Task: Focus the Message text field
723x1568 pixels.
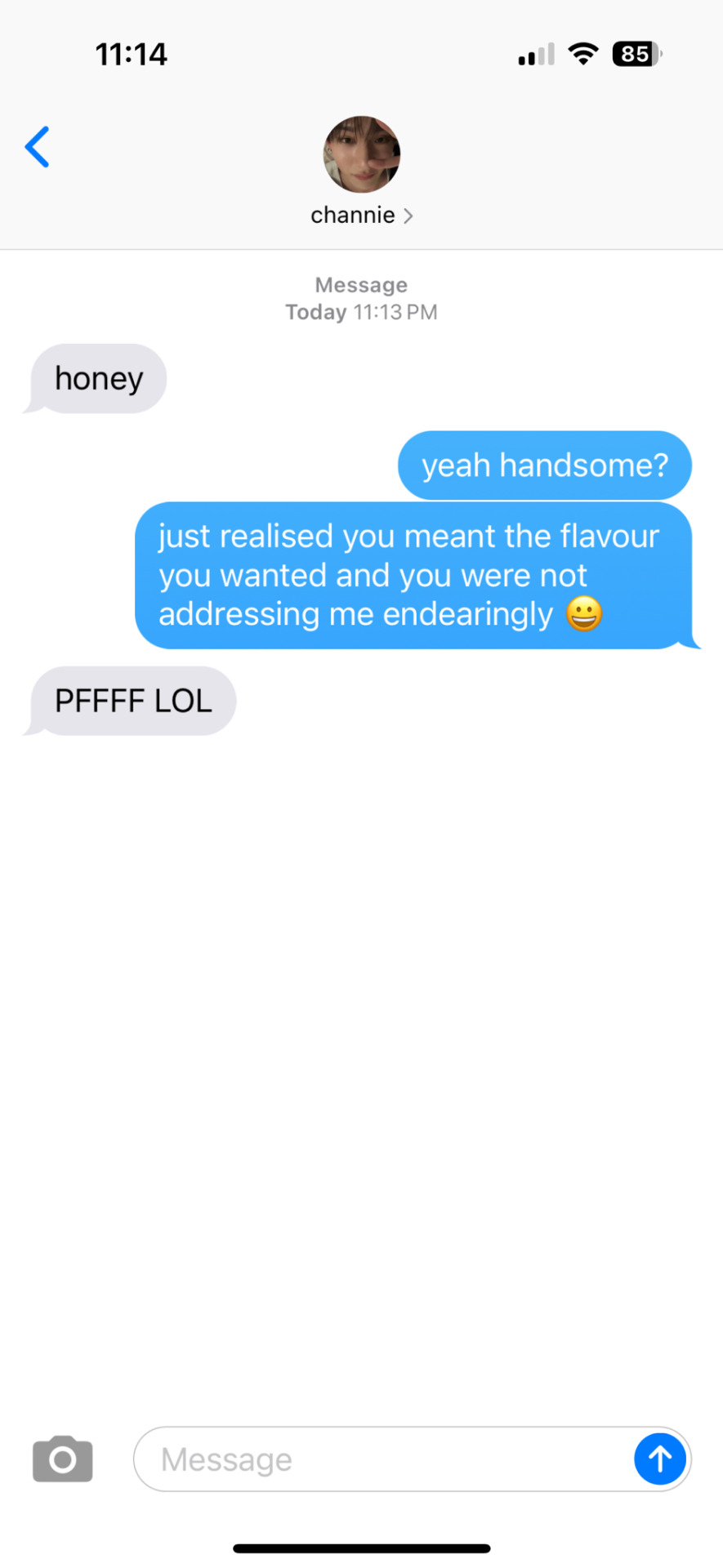Action: [384, 1459]
